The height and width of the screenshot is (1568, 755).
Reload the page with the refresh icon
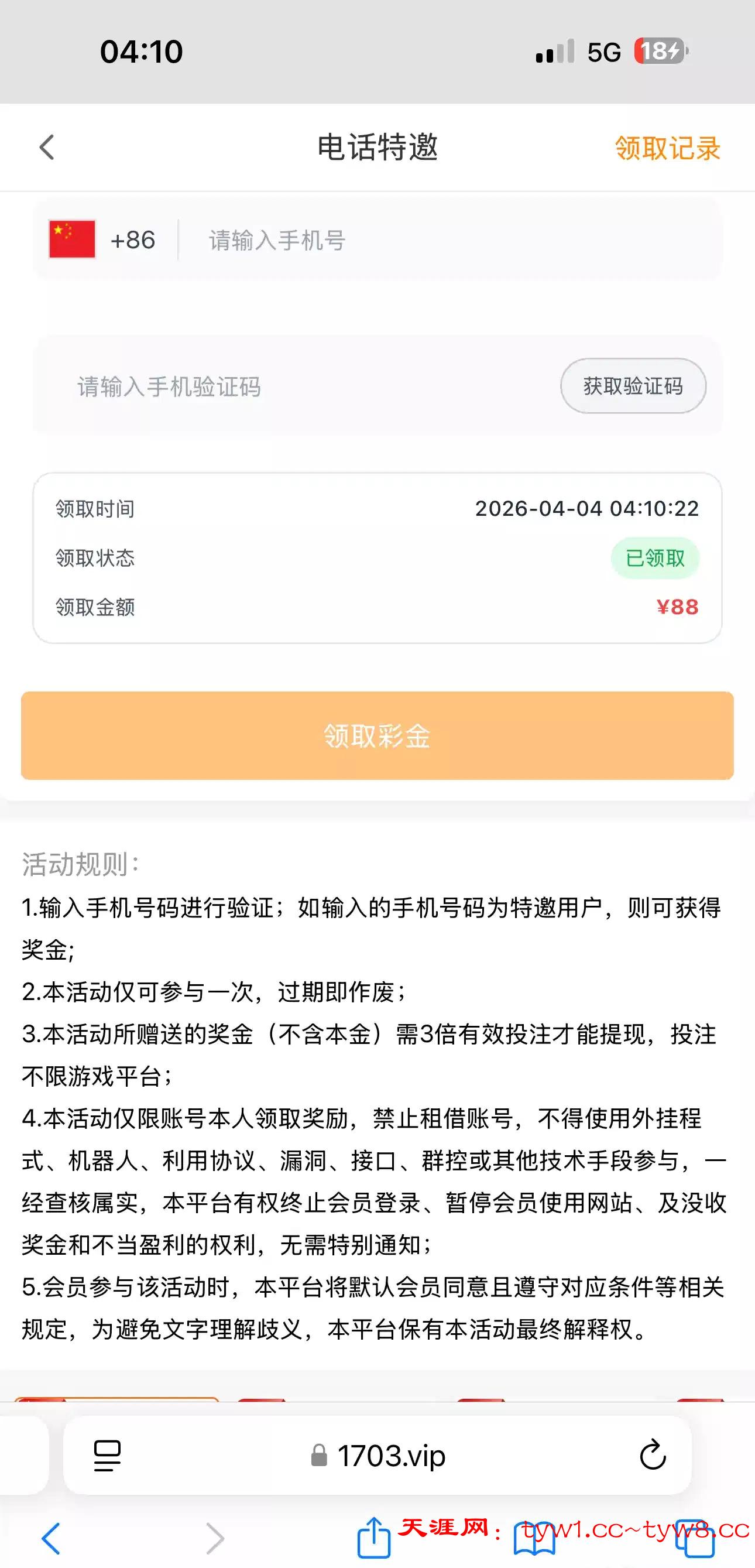point(653,1456)
